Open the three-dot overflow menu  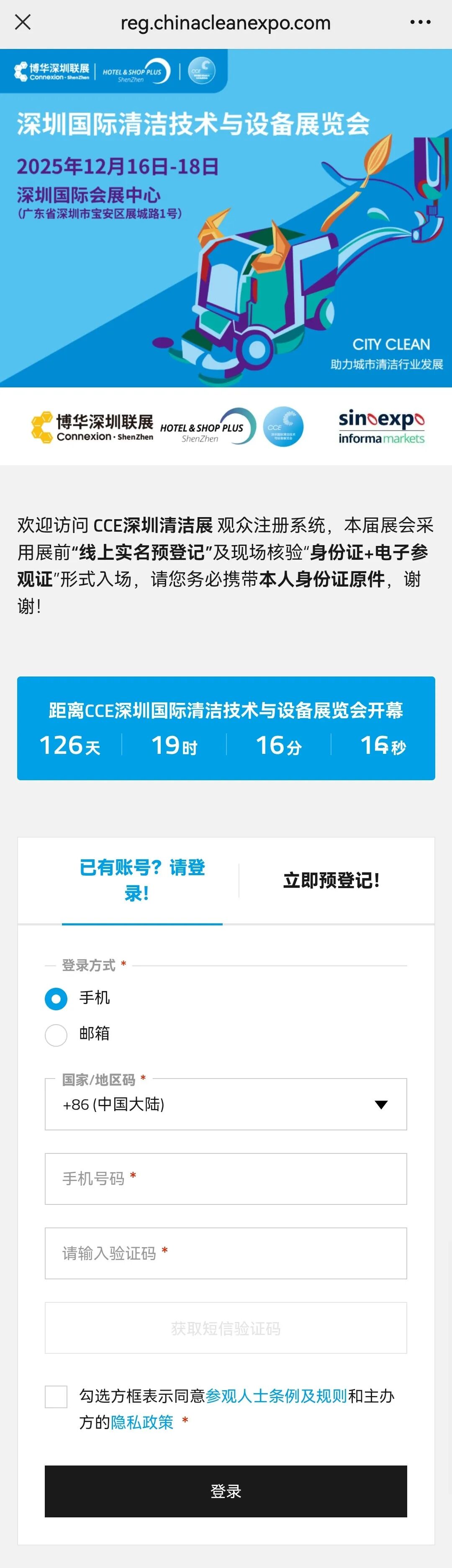point(420,23)
